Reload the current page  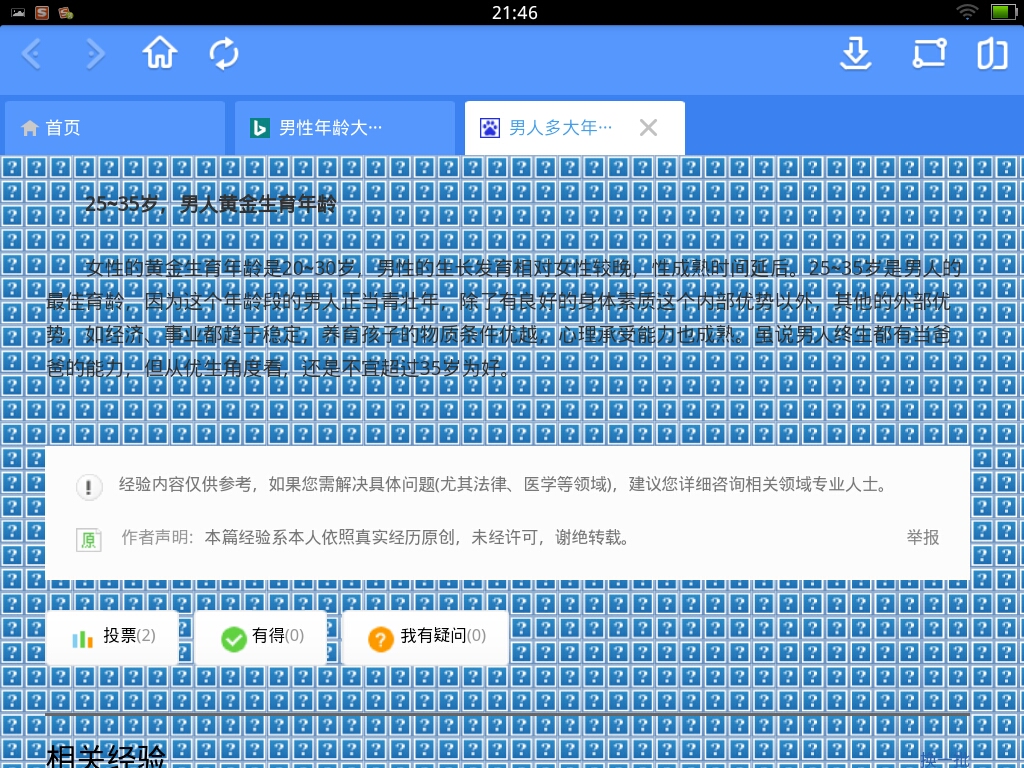coord(224,54)
